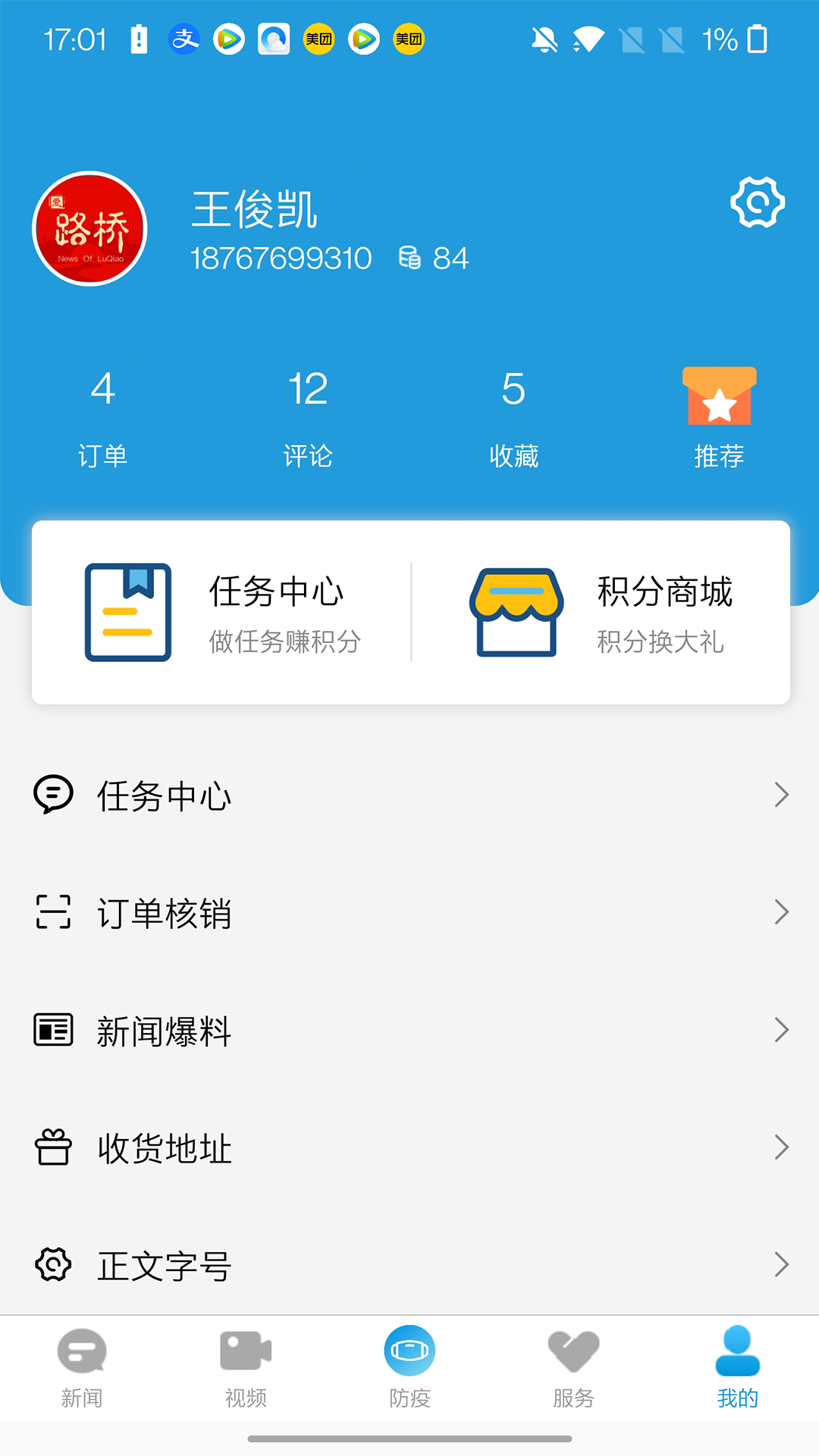The image size is (819, 1456).
Task: Expand the 订单核销 row chevron
Action: click(x=783, y=912)
